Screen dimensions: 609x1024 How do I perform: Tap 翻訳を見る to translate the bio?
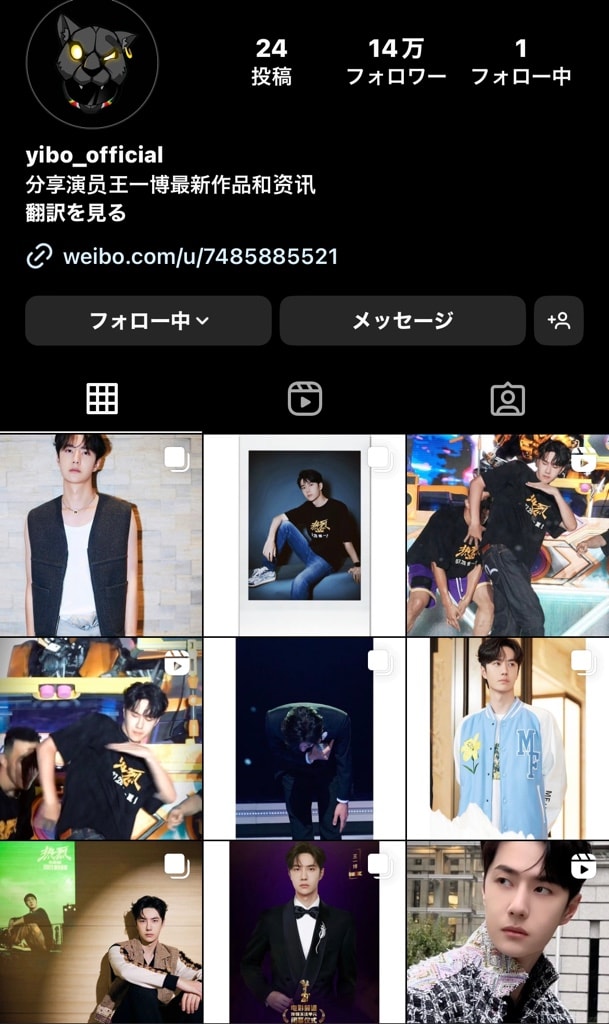click(x=76, y=213)
